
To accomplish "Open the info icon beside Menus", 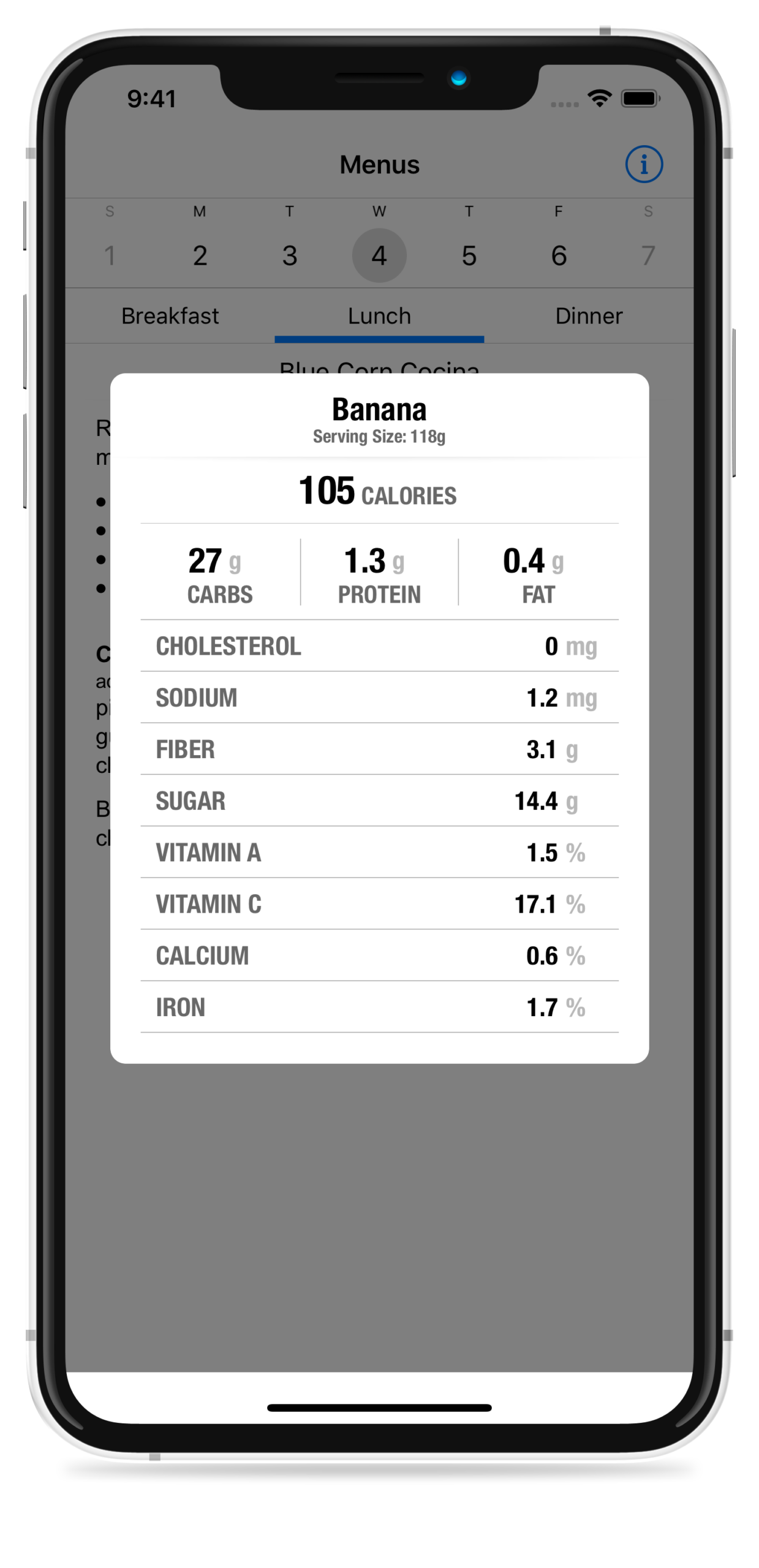I will [643, 164].
